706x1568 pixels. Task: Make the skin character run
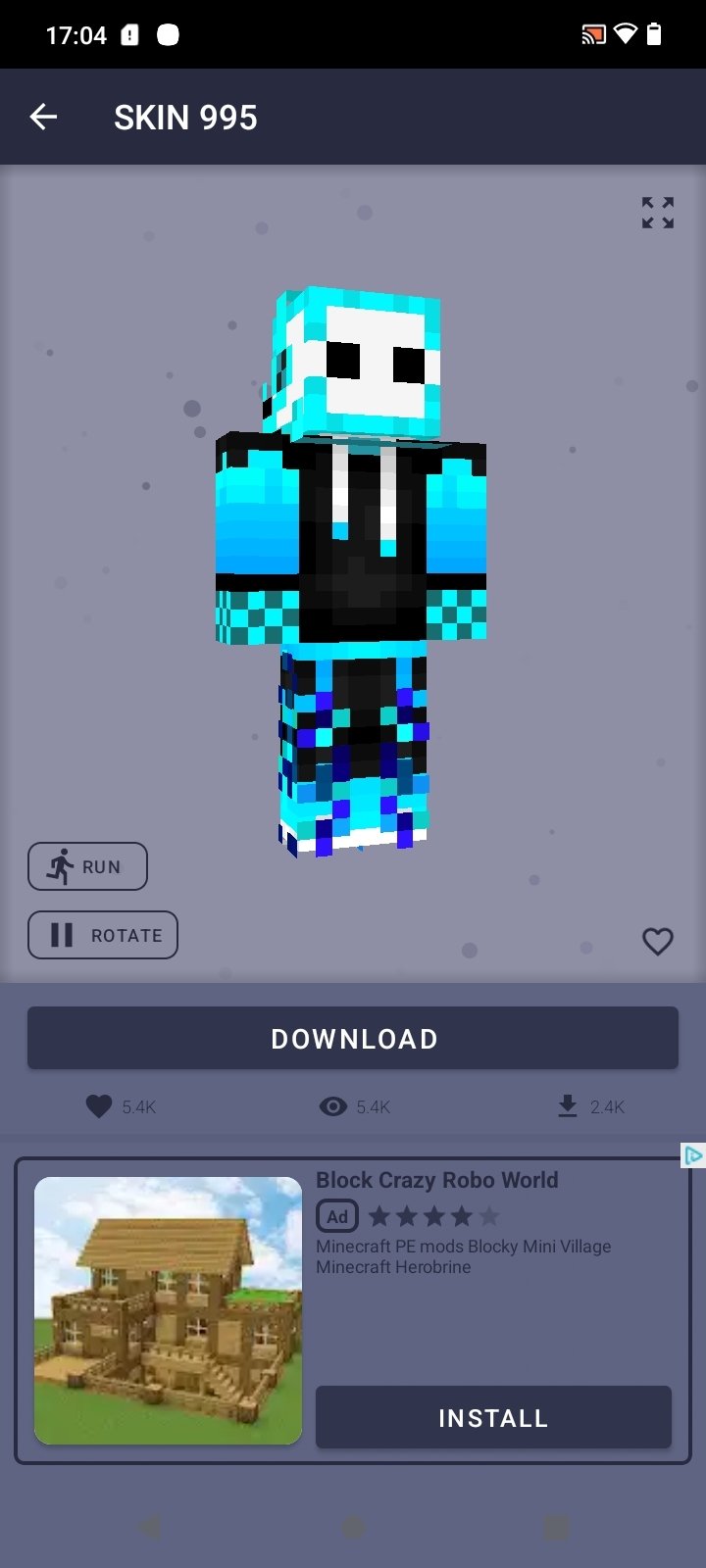pyautogui.click(x=87, y=866)
